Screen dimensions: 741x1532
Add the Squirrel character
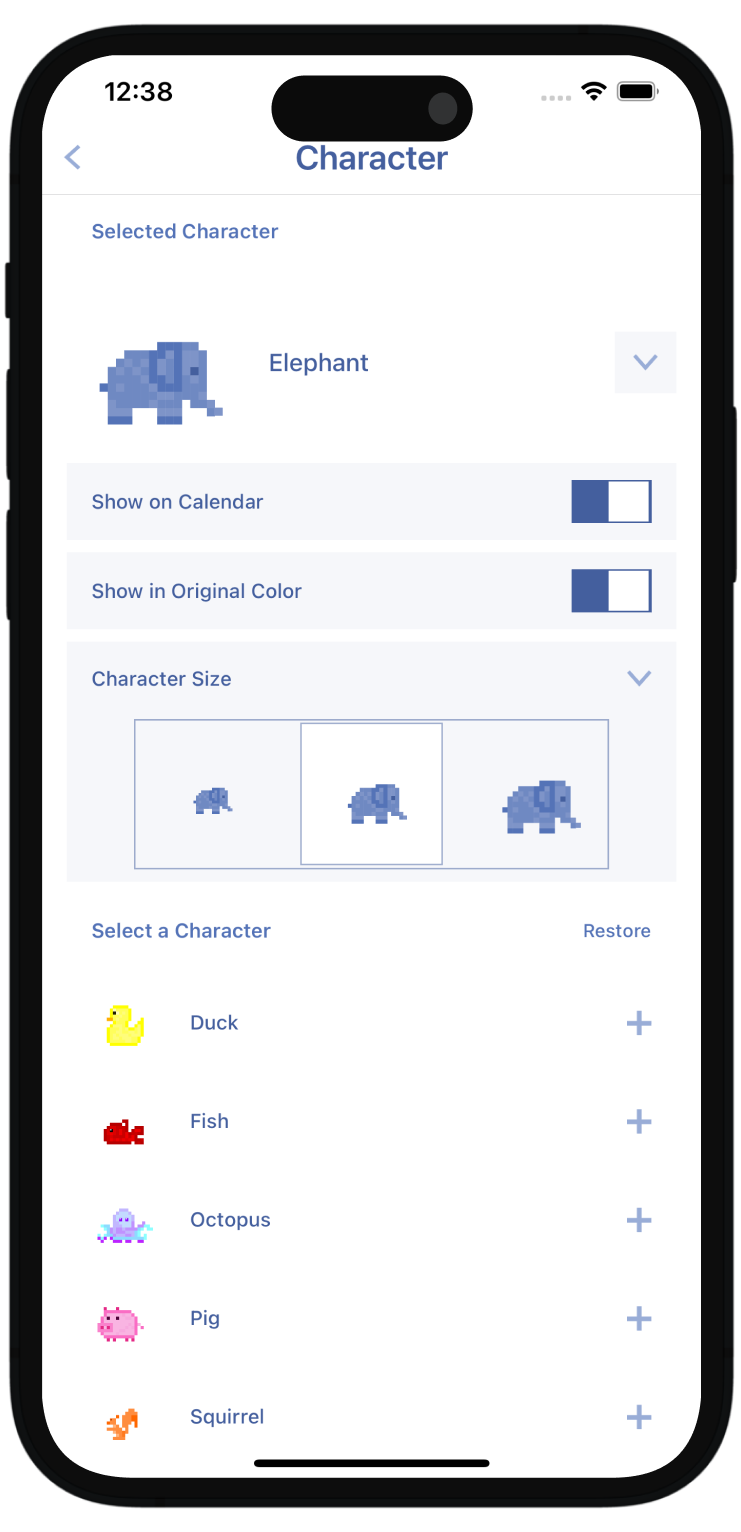tap(638, 1417)
